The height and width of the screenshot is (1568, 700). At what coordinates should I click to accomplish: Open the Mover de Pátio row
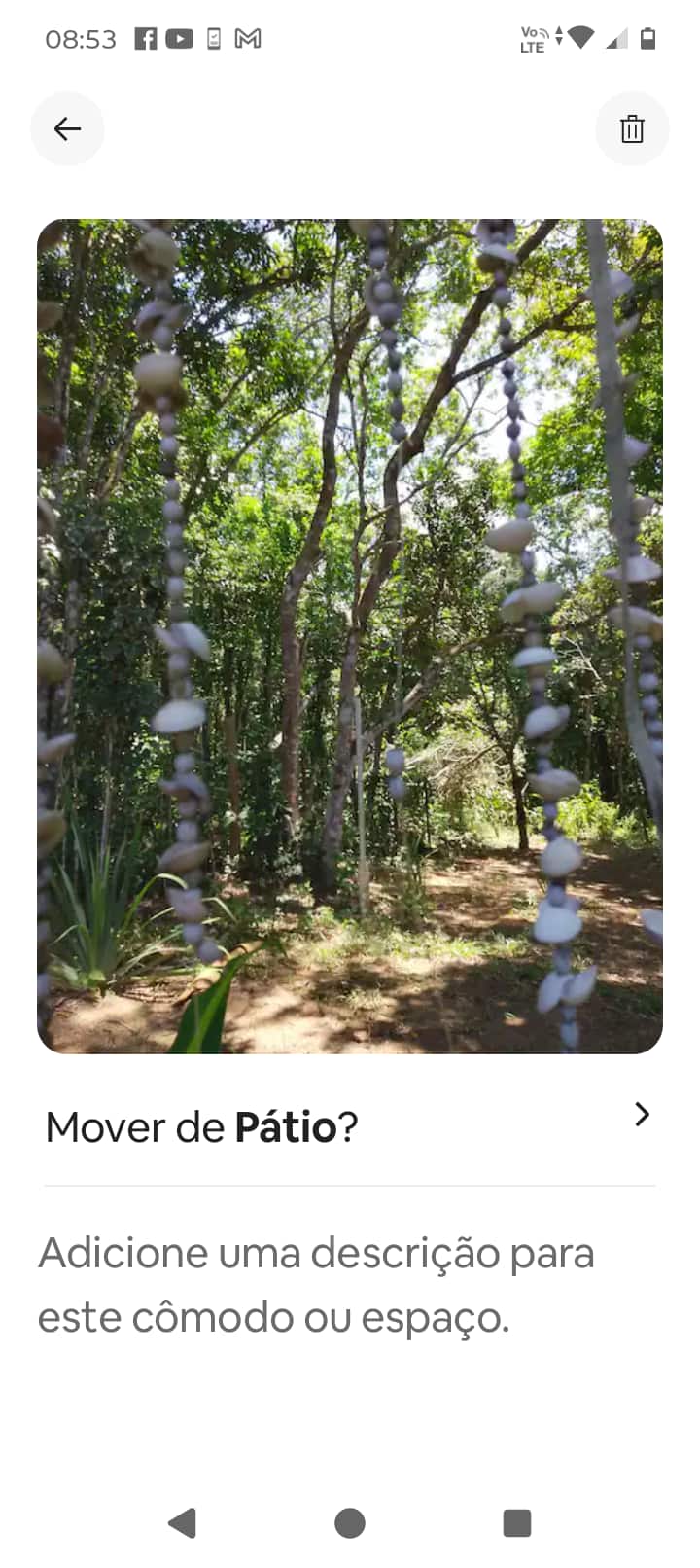[348, 1126]
